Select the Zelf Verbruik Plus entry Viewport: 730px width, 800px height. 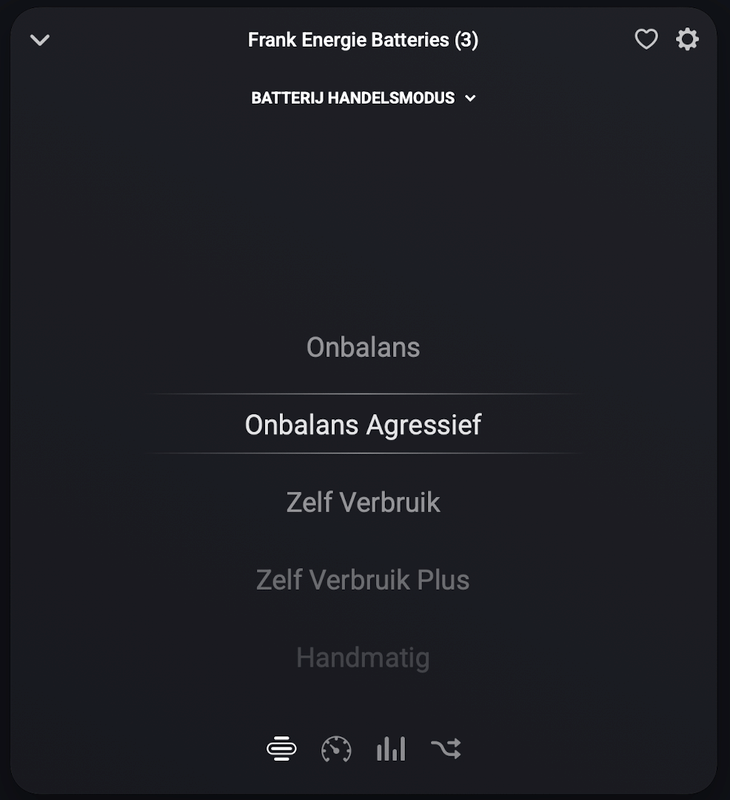pyautogui.click(x=364, y=579)
